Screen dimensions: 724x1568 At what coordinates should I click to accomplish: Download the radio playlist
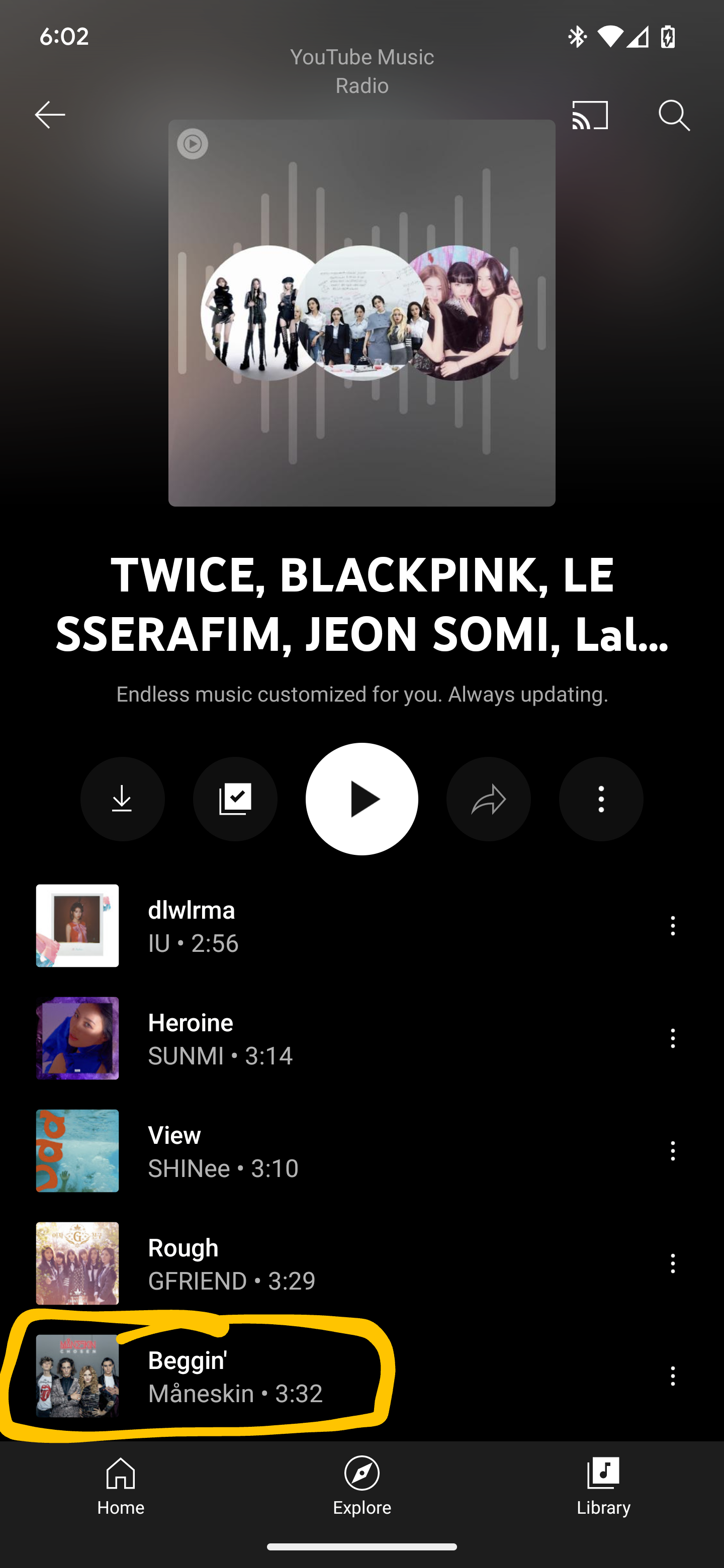tap(122, 799)
